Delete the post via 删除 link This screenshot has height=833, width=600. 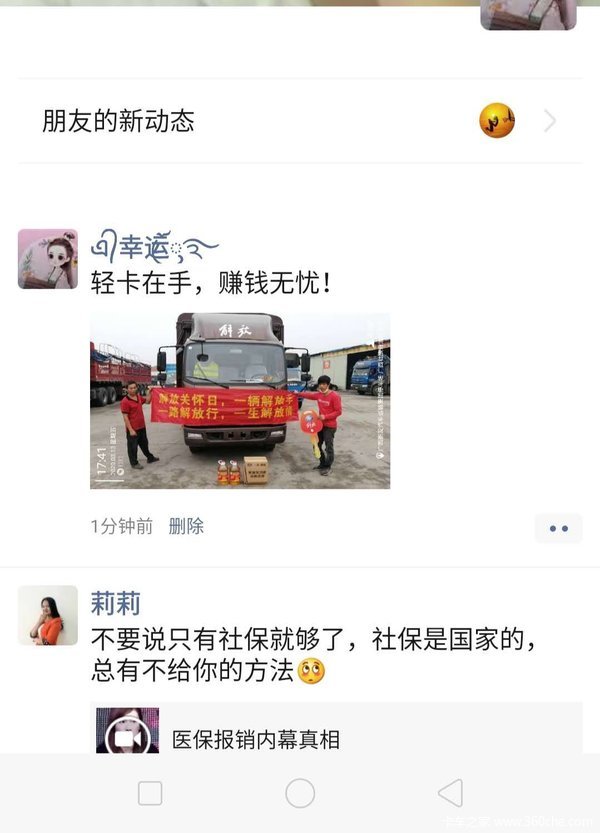pyautogui.click(x=186, y=526)
